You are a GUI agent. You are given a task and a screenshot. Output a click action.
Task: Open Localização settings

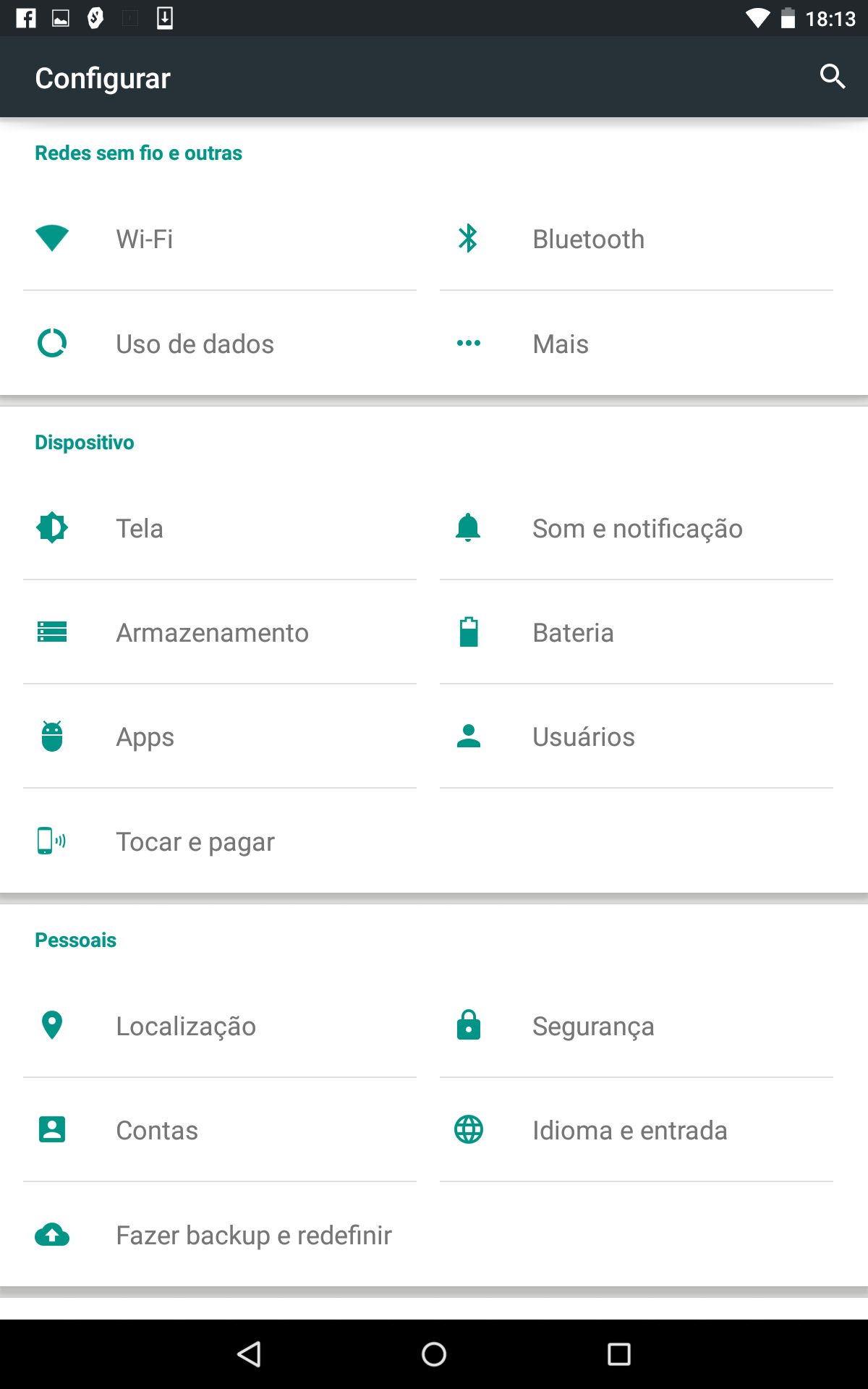pyautogui.click(x=220, y=1026)
